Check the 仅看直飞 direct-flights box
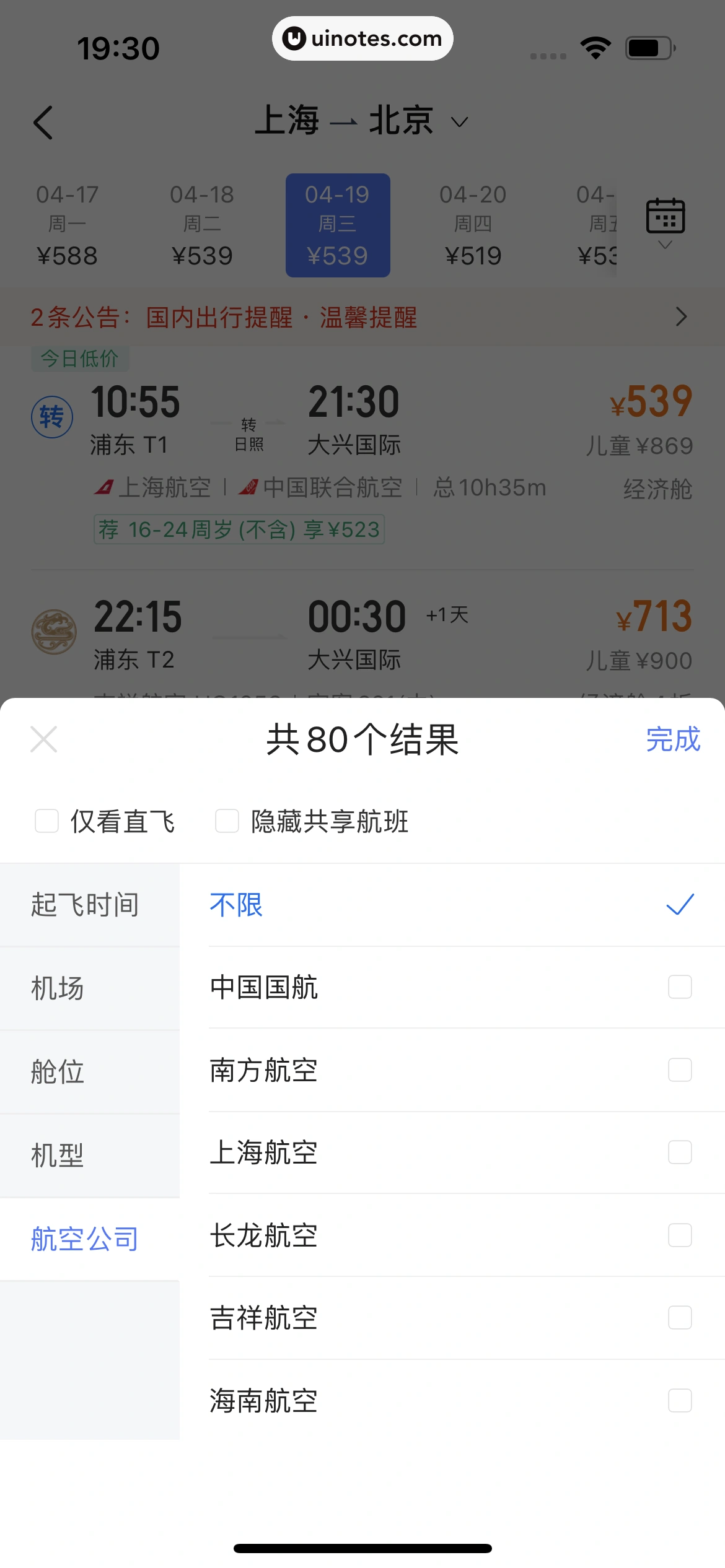 click(x=47, y=821)
